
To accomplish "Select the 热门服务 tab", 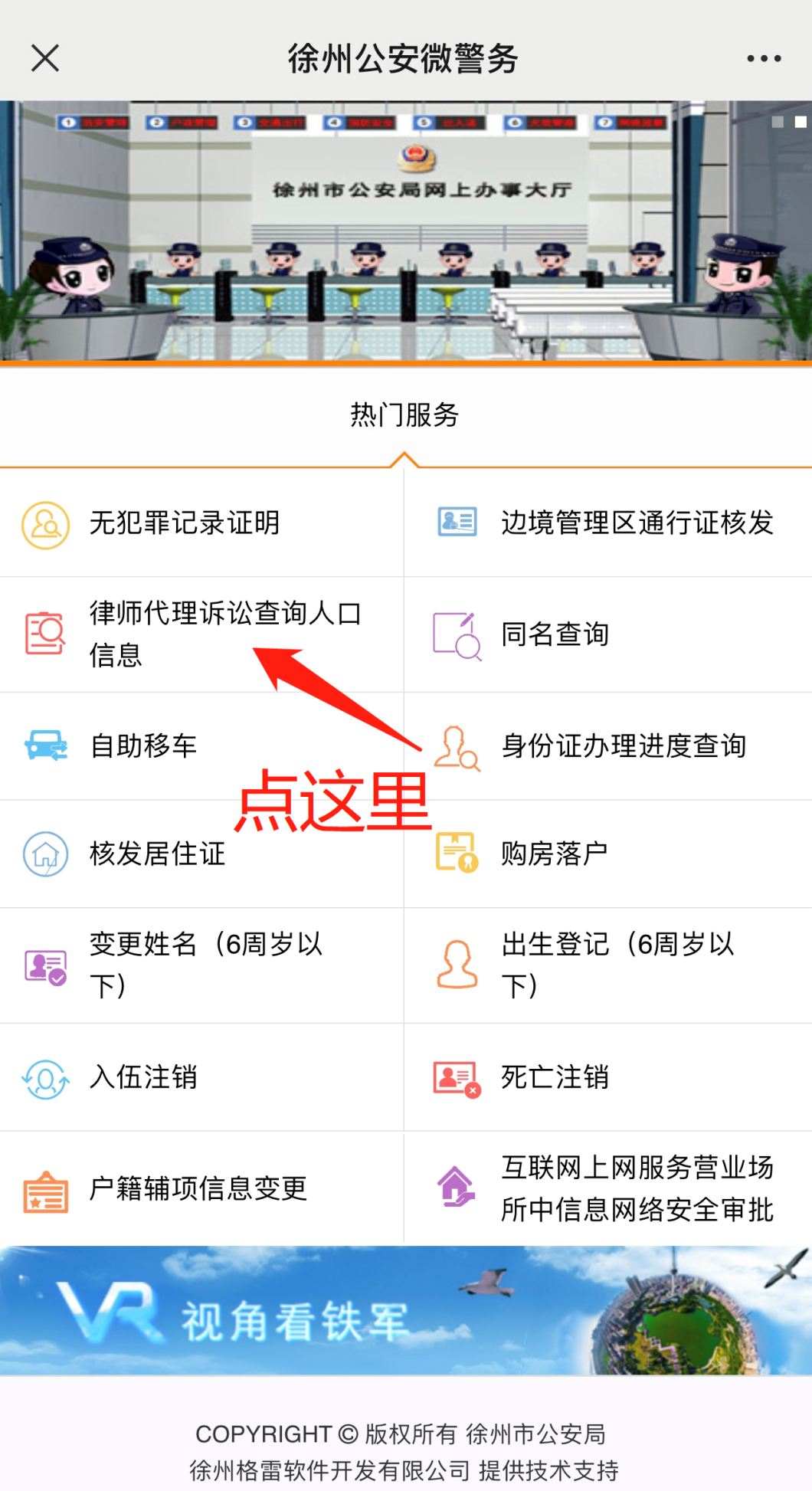I will [404, 415].
